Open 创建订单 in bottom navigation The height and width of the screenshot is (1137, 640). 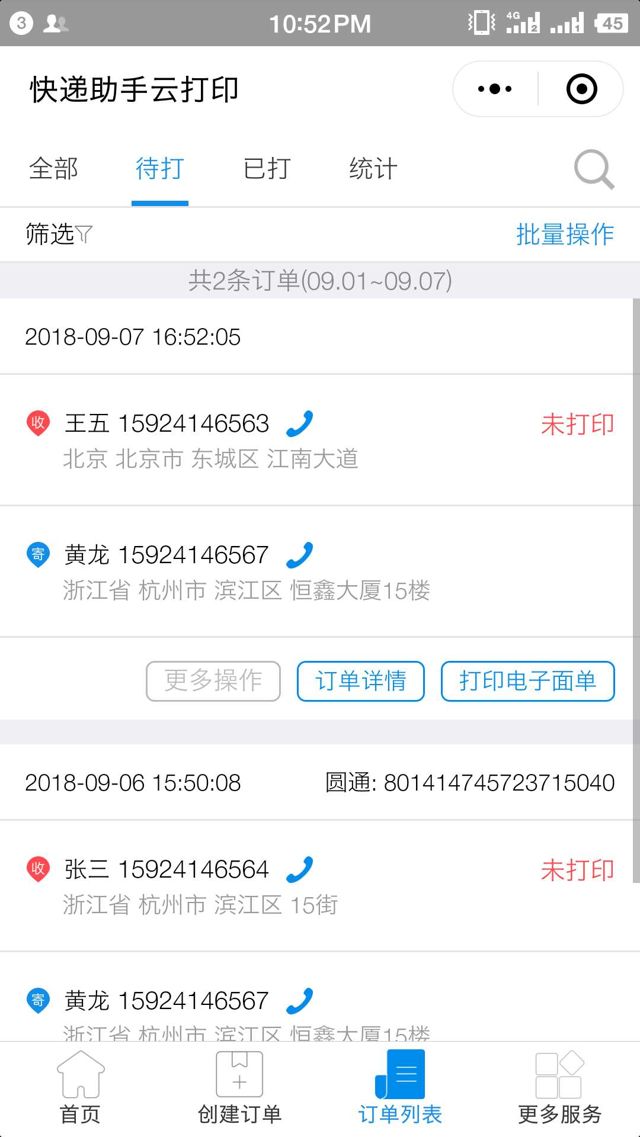[240, 1088]
